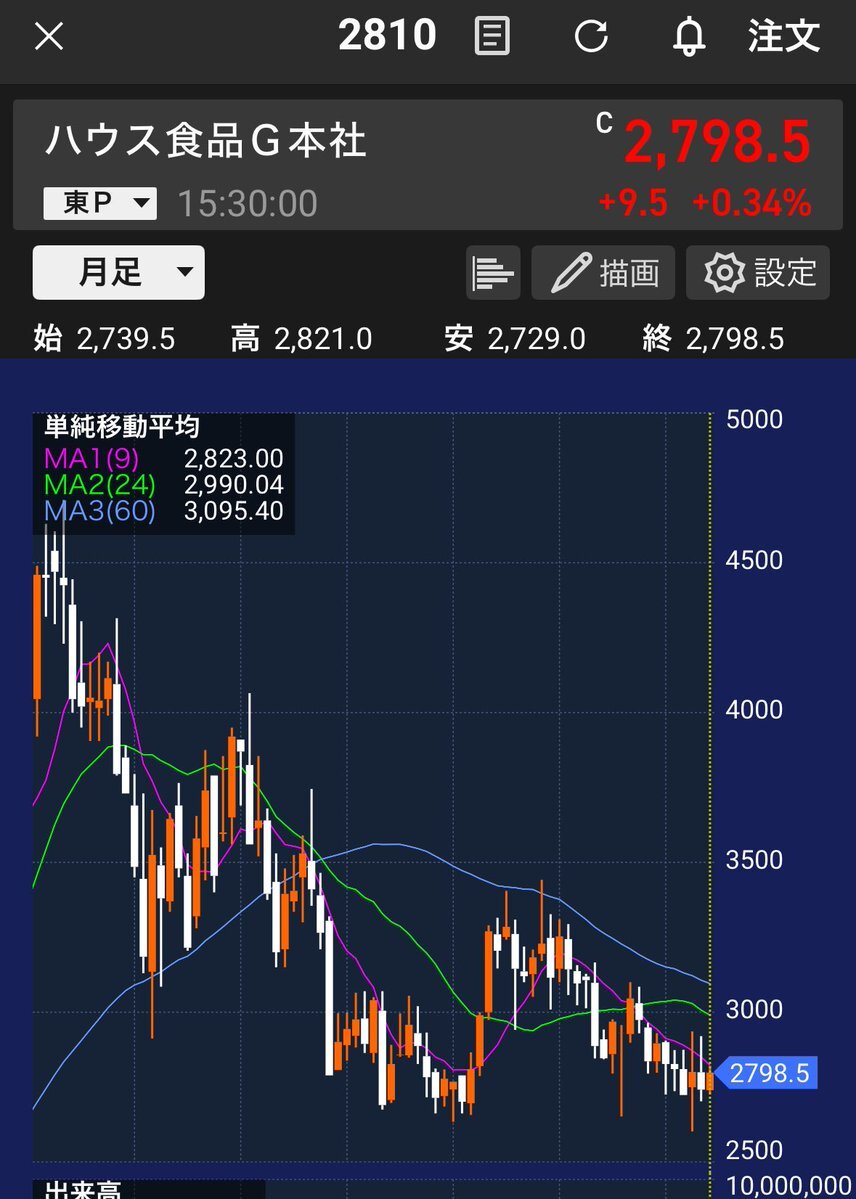Screen dimensions: 856x1199
Task: Tap the 注文 order button
Action: (x=784, y=37)
